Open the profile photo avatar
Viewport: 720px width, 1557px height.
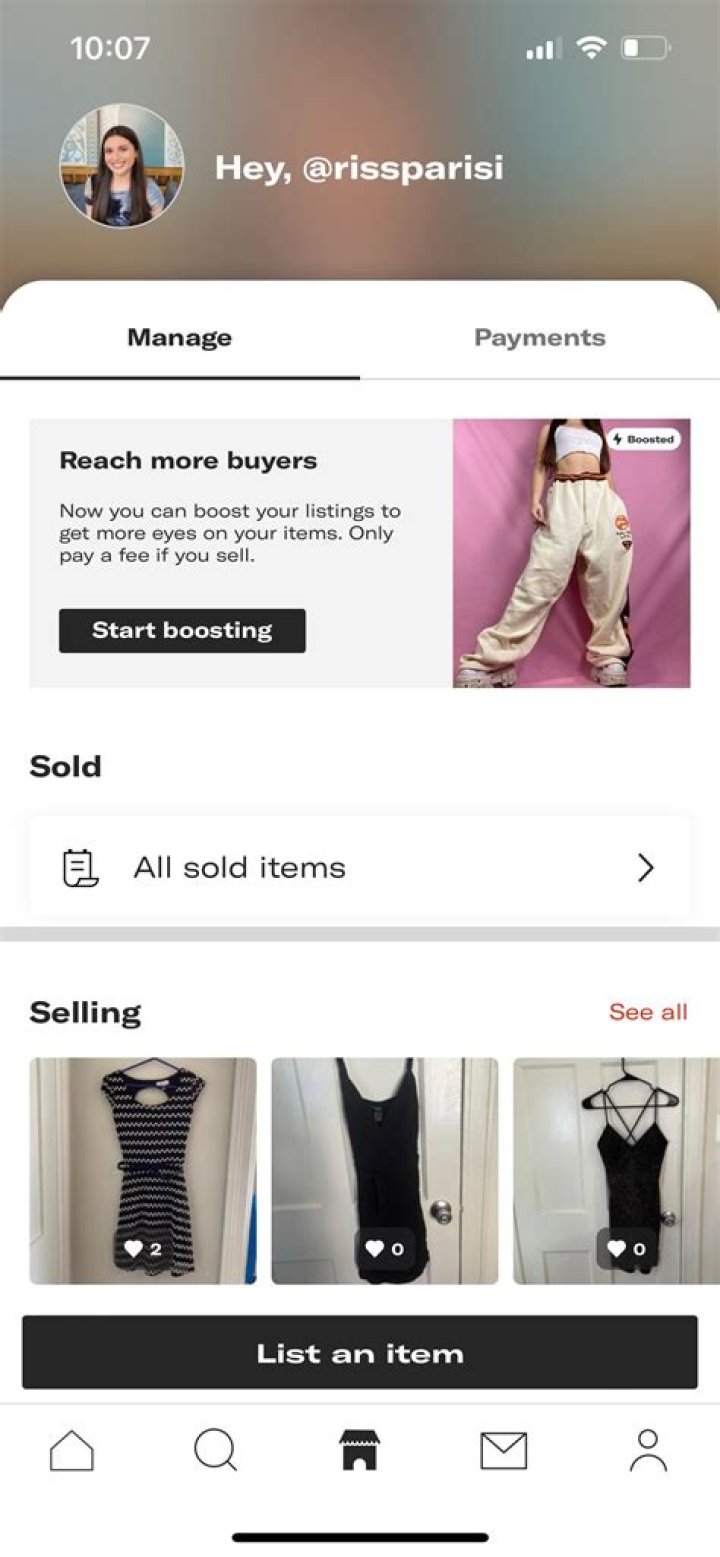pos(122,166)
